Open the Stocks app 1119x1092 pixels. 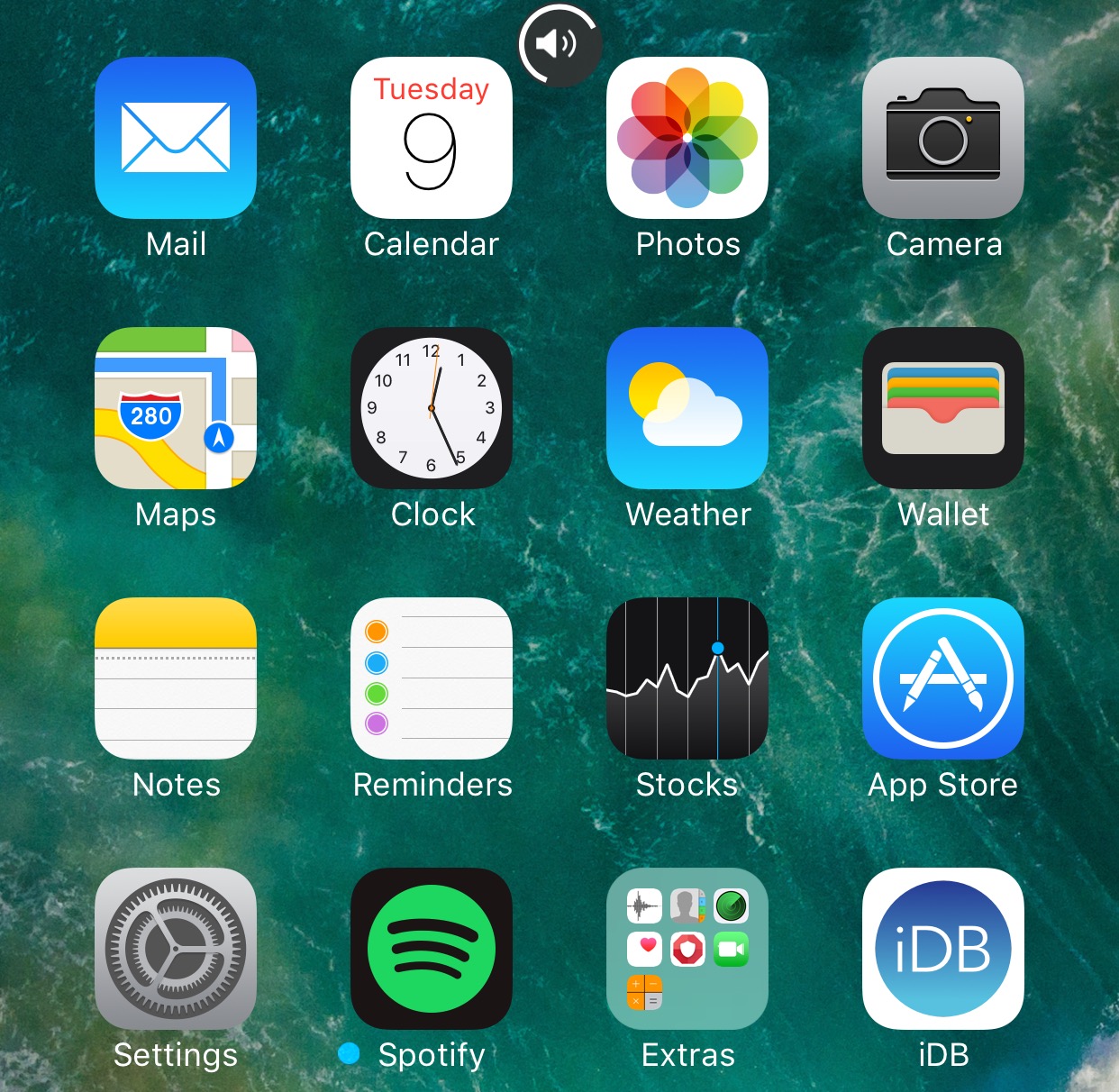687,678
